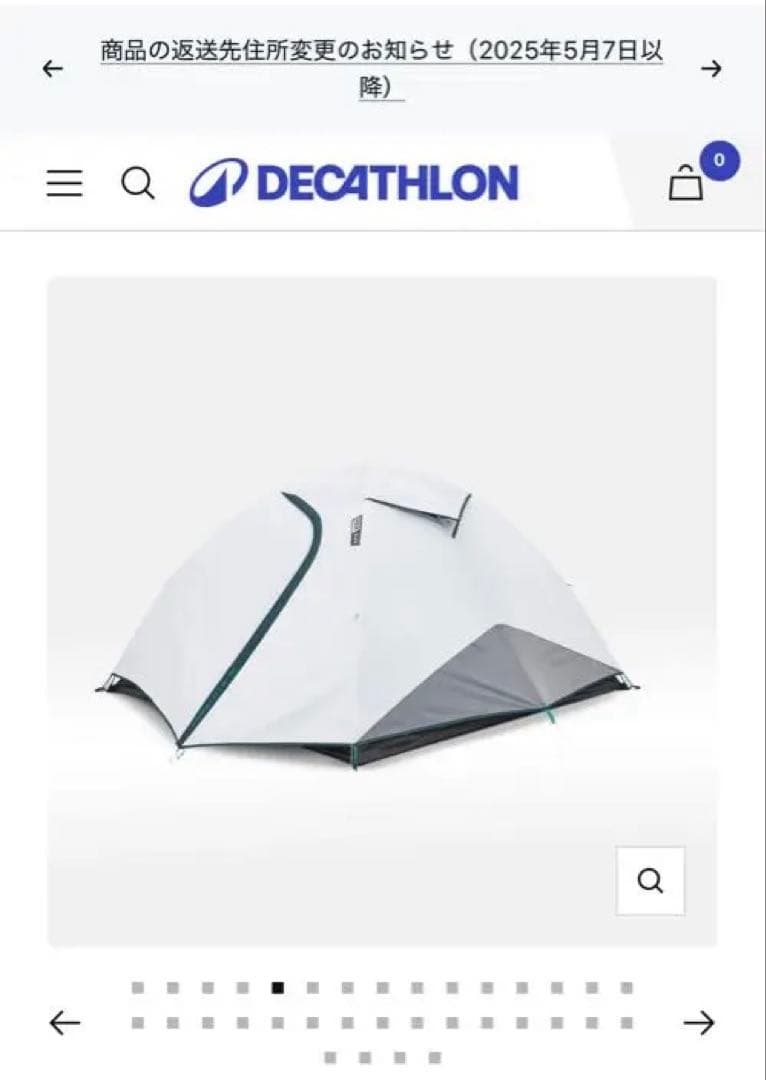Go back one image with left arrow
Viewport: 766px width, 1080px height.
pyautogui.click(x=62, y=1023)
